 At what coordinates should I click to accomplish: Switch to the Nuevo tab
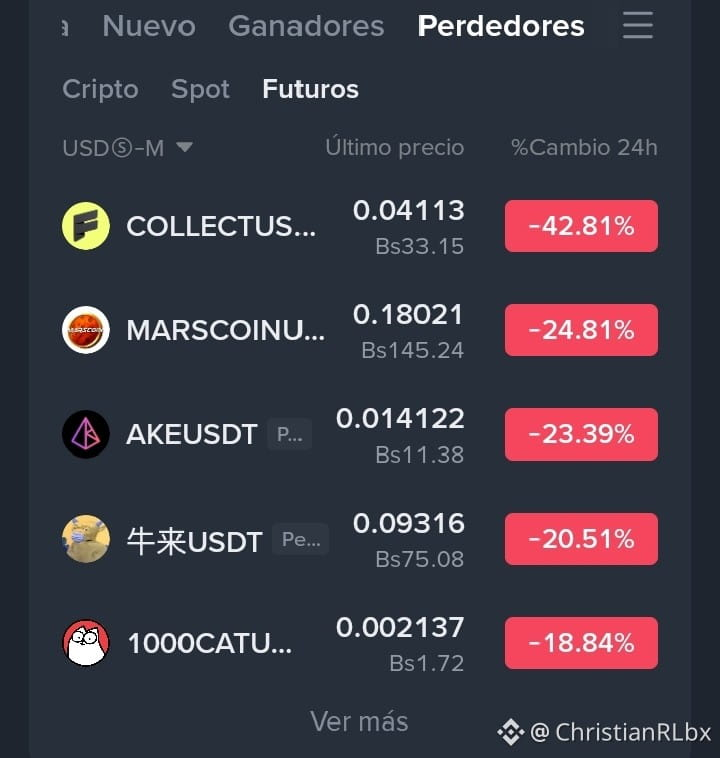(149, 26)
